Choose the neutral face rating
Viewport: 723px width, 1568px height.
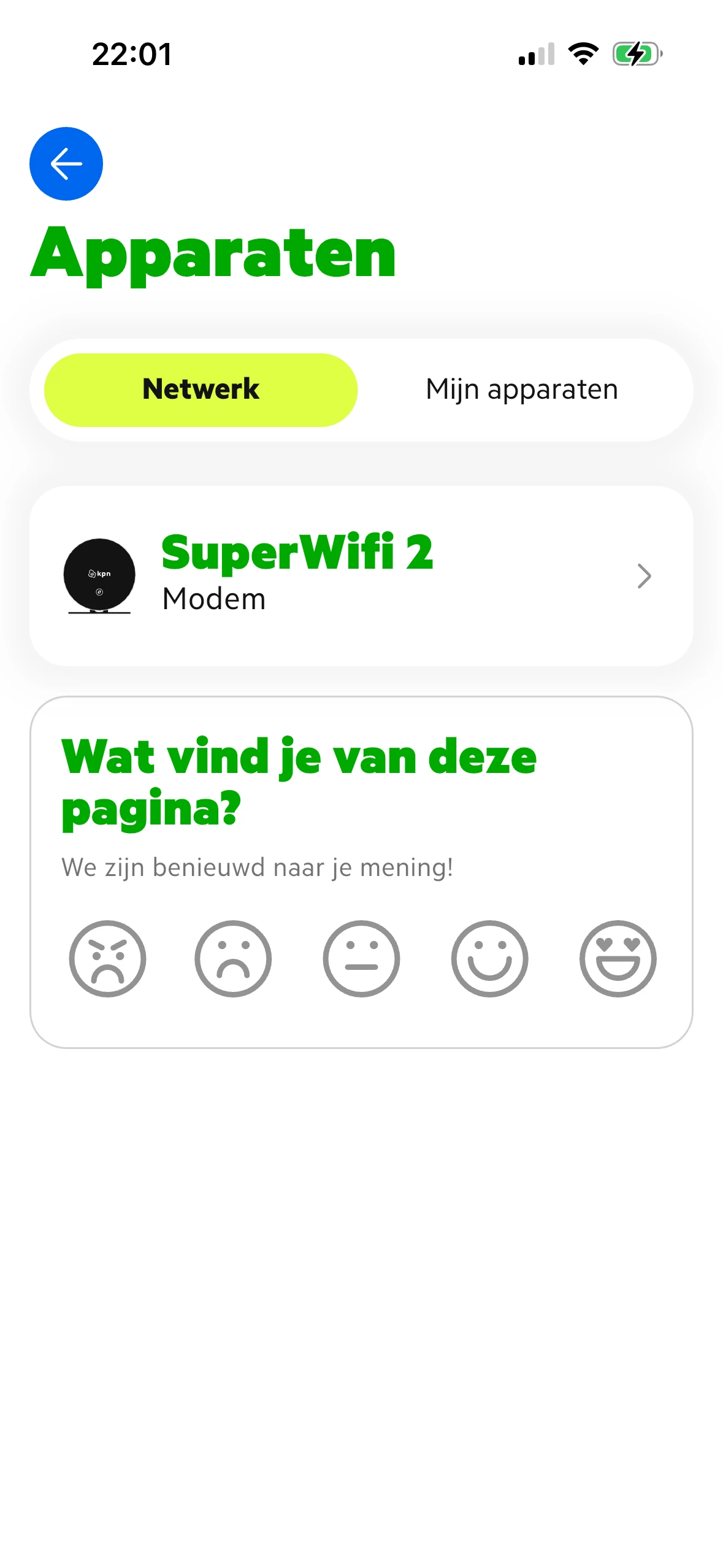(361, 958)
